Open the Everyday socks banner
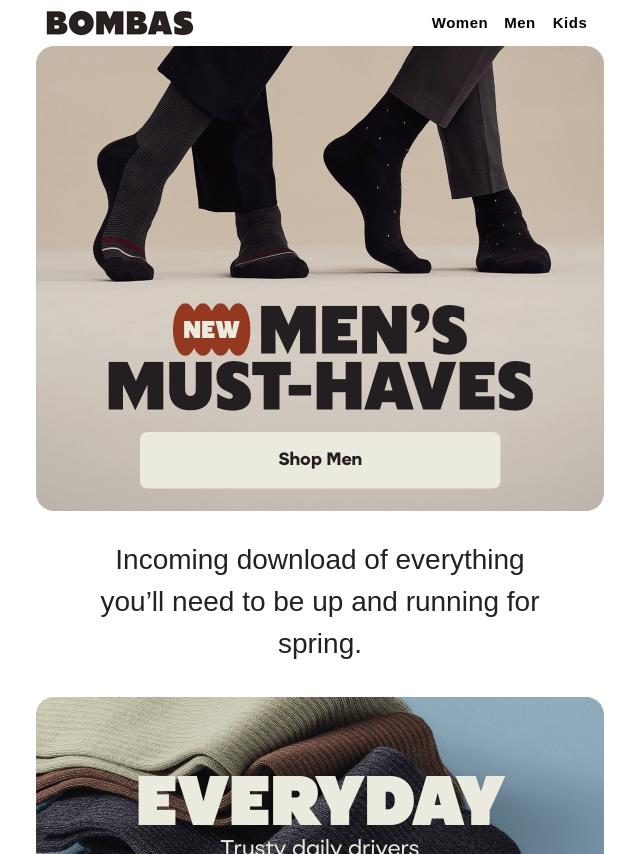 tap(320, 790)
